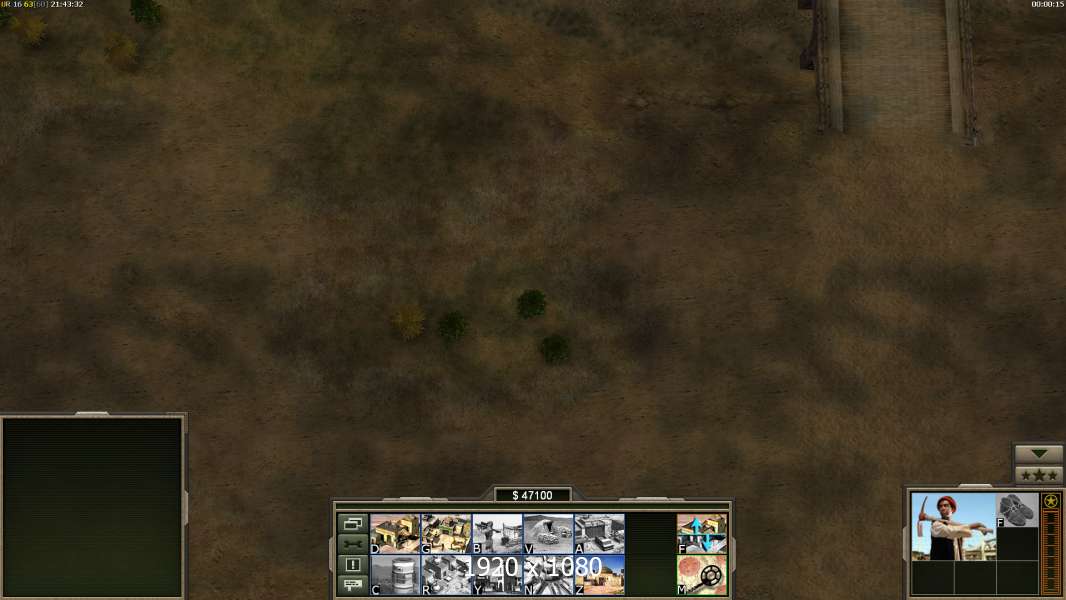Collapse the control bar with down arrow
Screen dimensions: 1066x600
tap(1038, 454)
